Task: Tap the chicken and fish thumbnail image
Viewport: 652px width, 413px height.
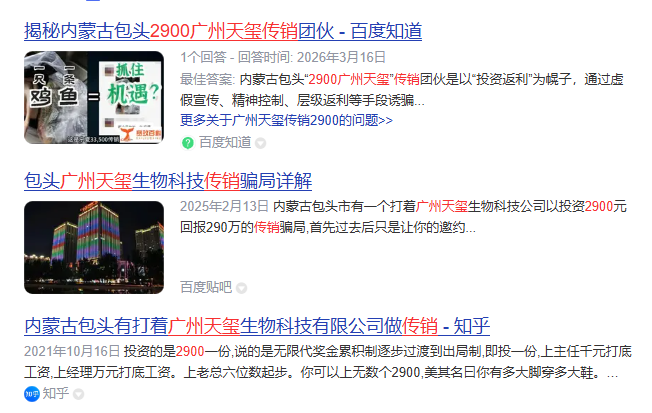Action: (94, 97)
